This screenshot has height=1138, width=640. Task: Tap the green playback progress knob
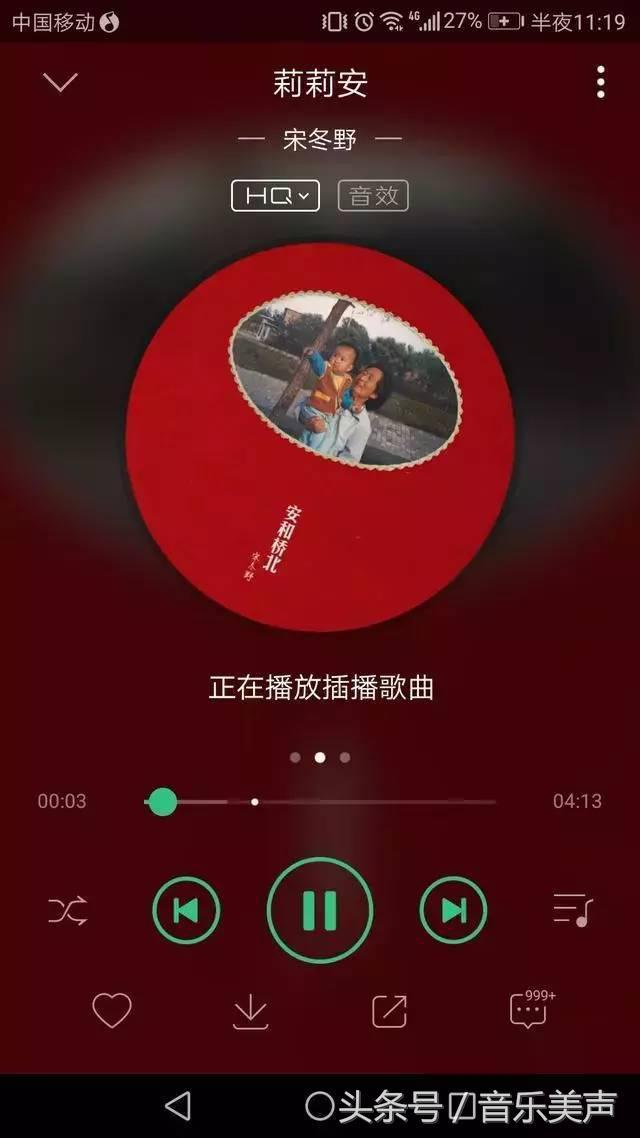click(x=163, y=802)
